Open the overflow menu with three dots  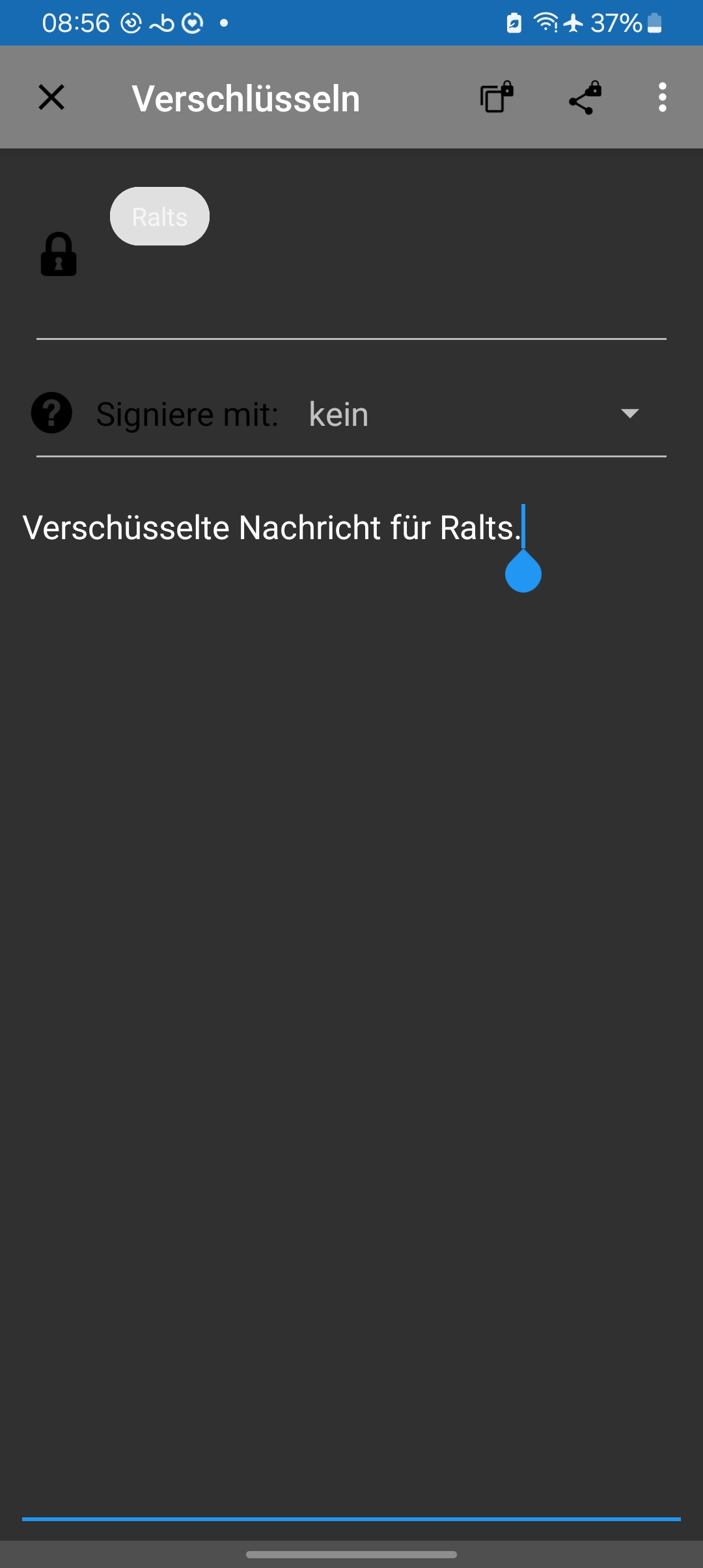tap(662, 98)
